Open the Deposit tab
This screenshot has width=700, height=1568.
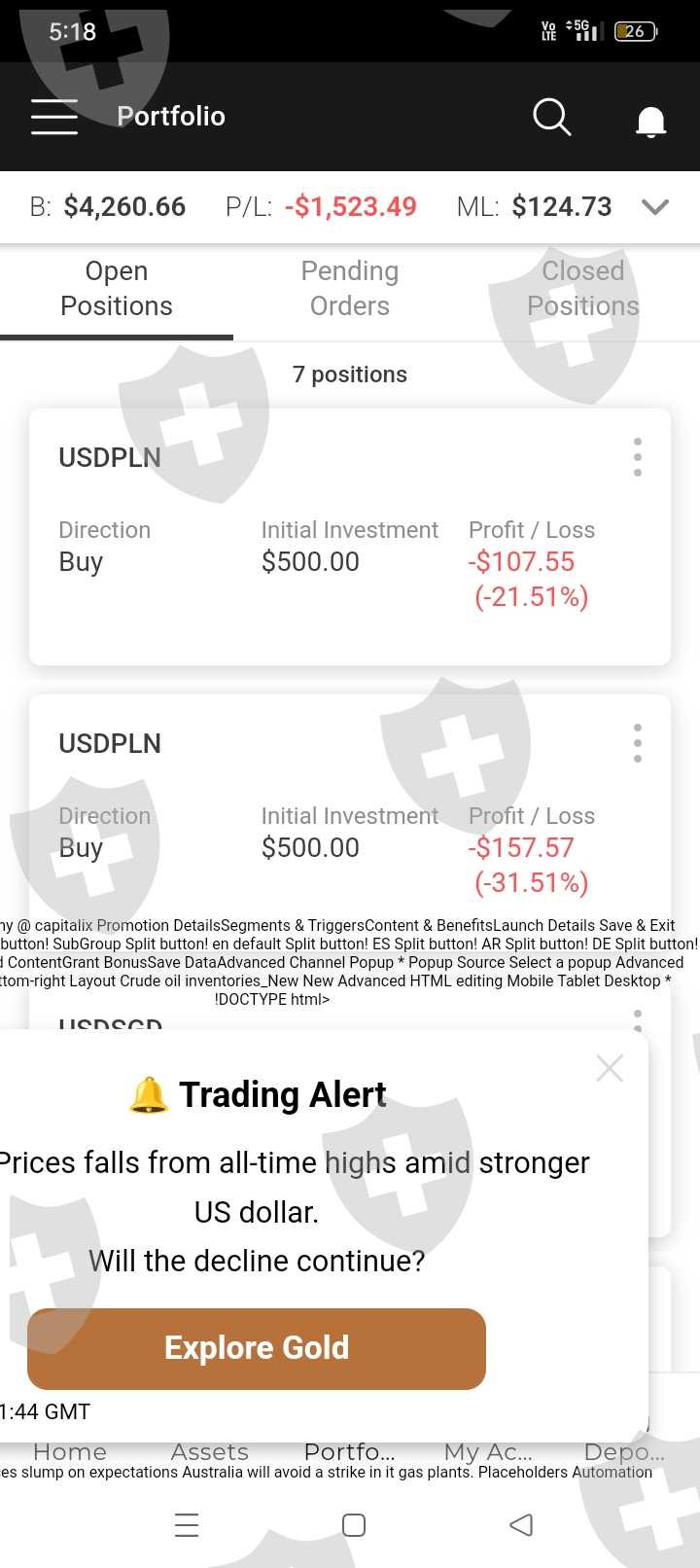coord(625,1451)
